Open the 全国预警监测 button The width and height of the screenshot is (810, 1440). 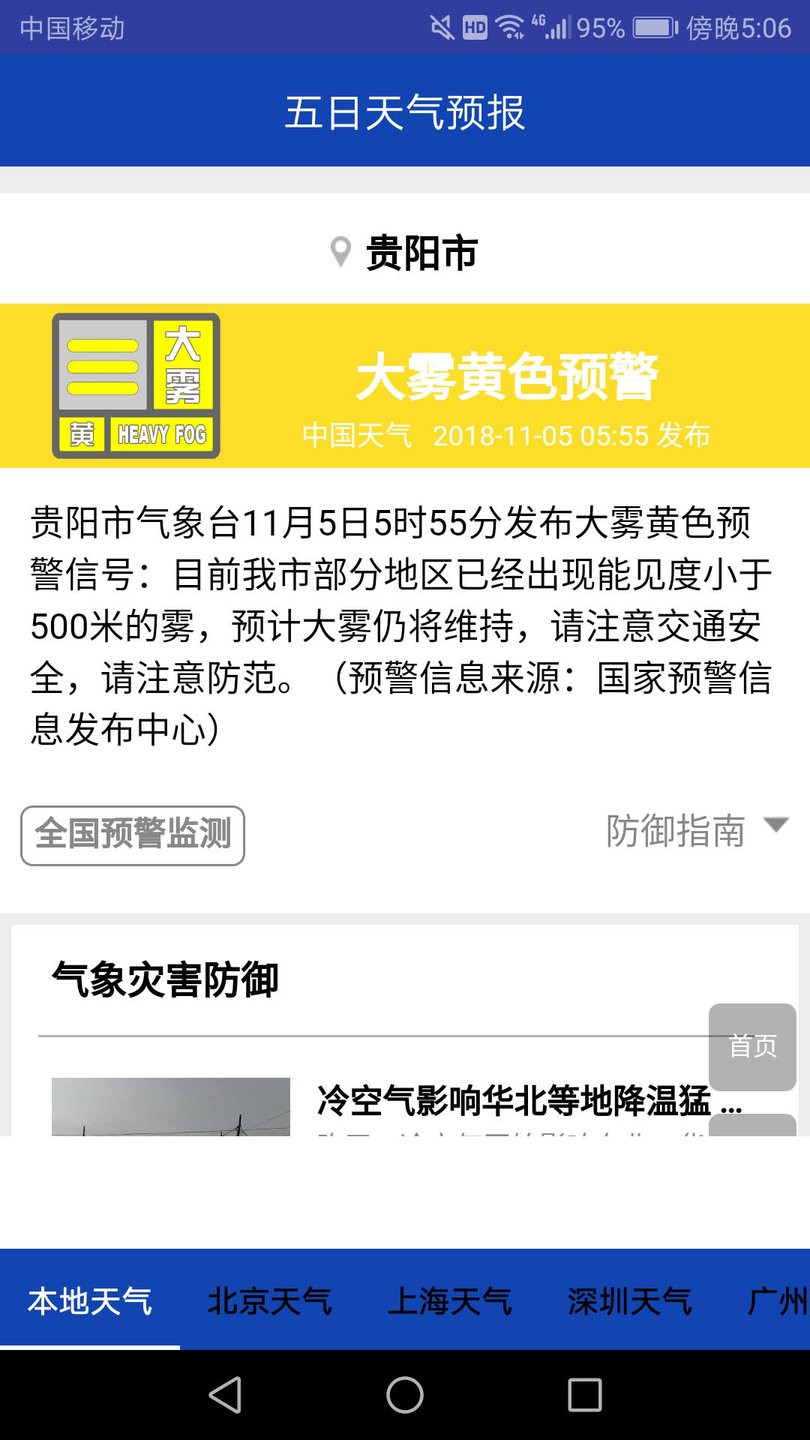pyautogui.click(x=133, y=835)
